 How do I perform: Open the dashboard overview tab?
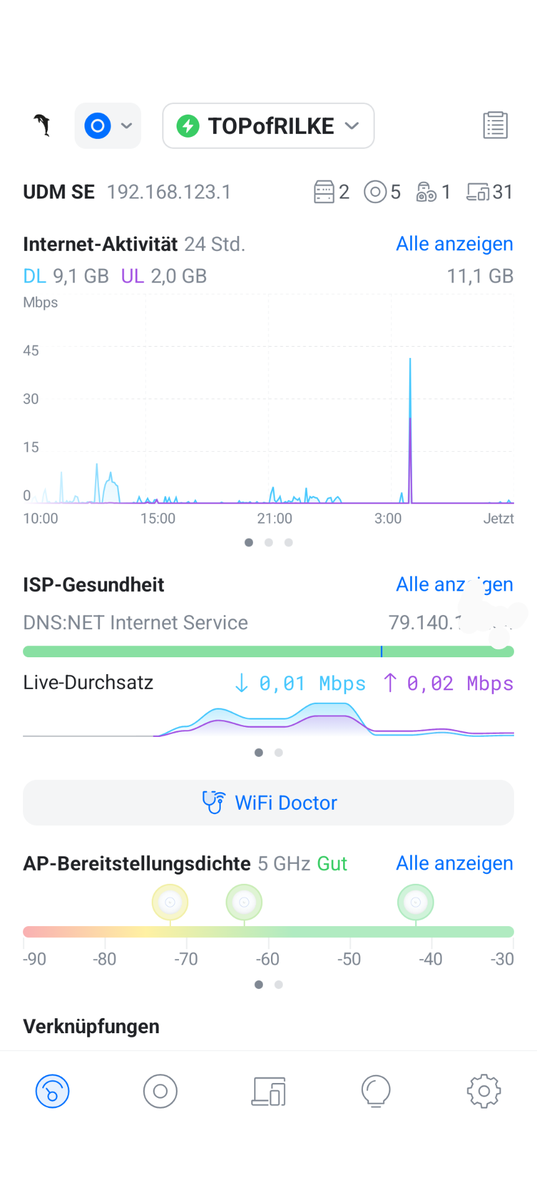52,1091
